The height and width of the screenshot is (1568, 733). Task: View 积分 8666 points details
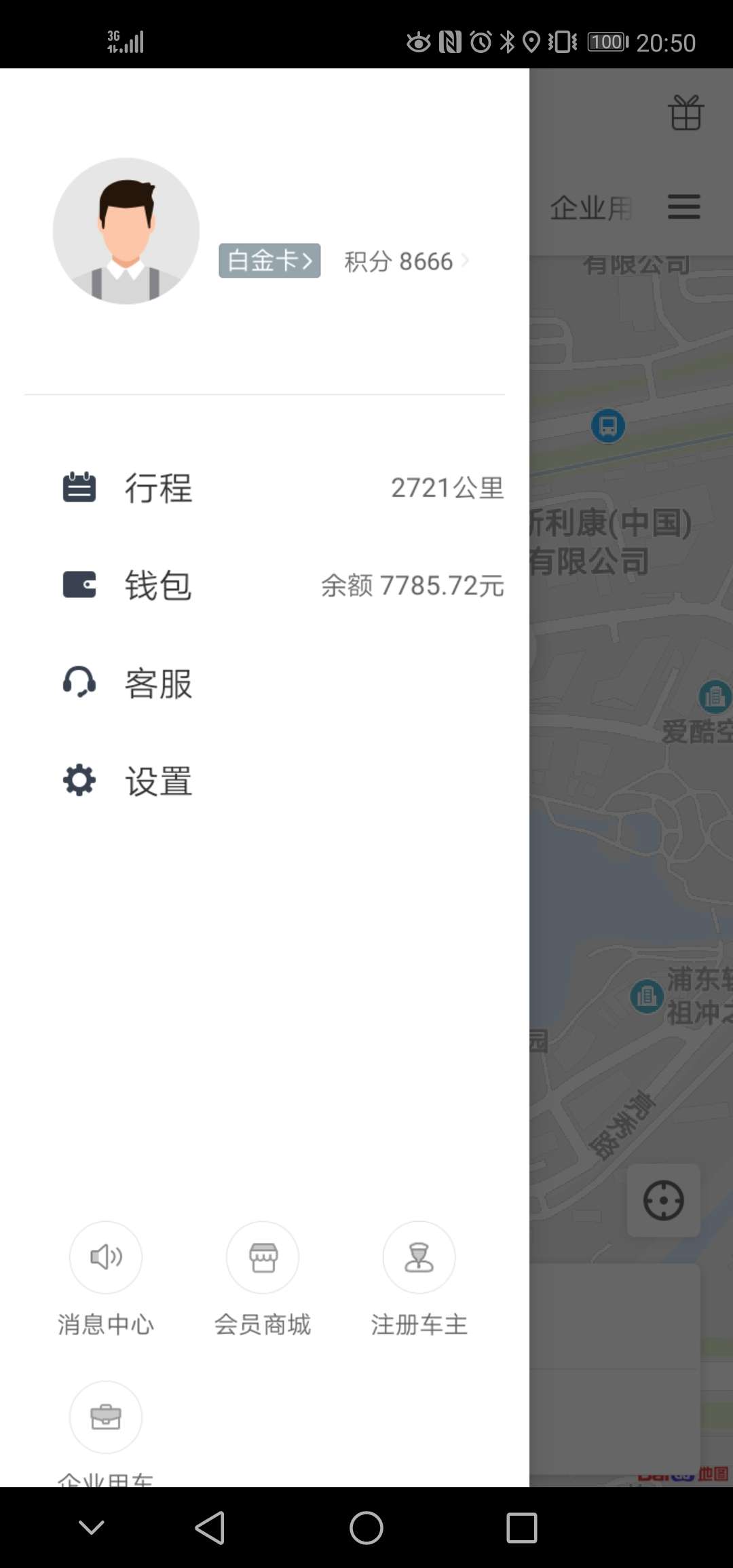[406, 261]
